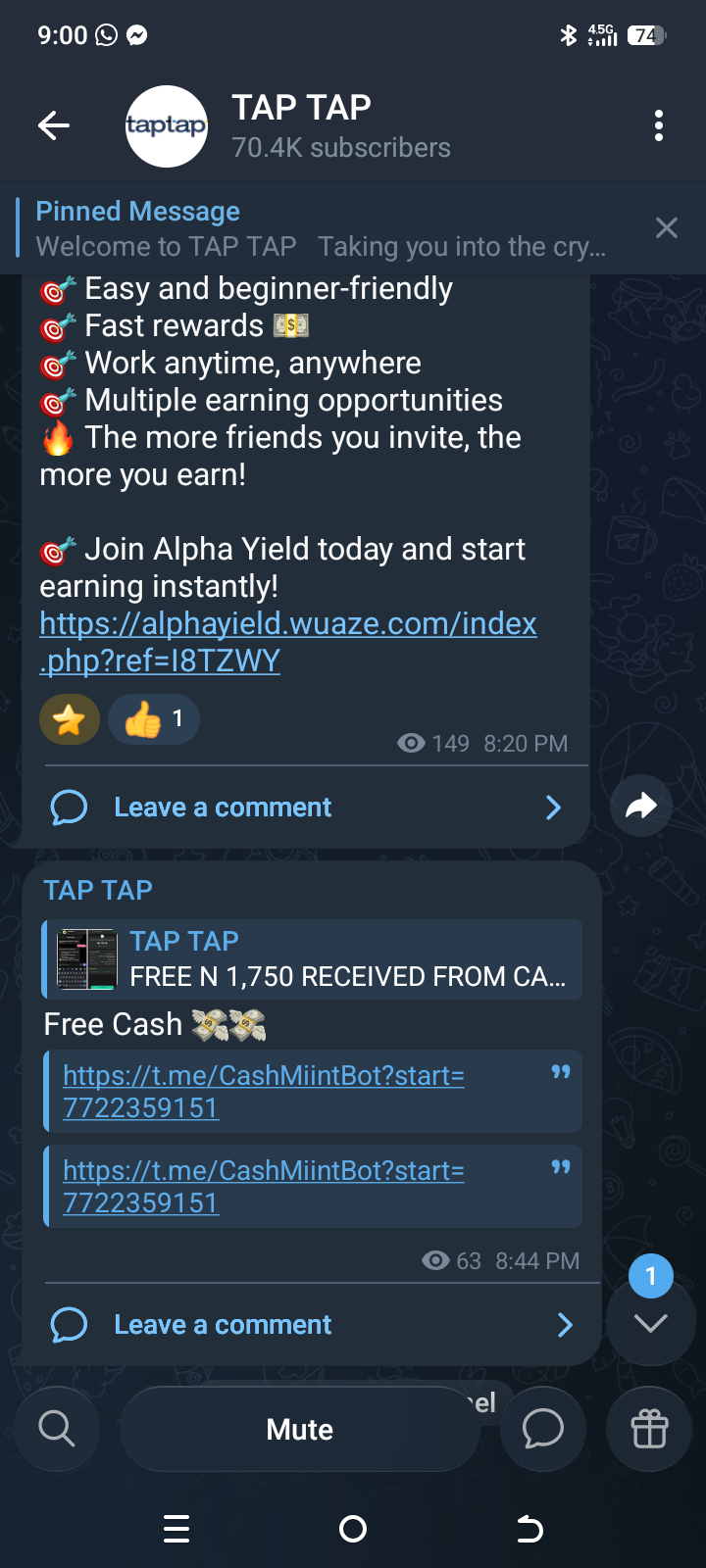Image resolution: width=706 pixels, height=1568 pixels.
Task: Jump to the pinned welcome message
Action: coord(320,228)
